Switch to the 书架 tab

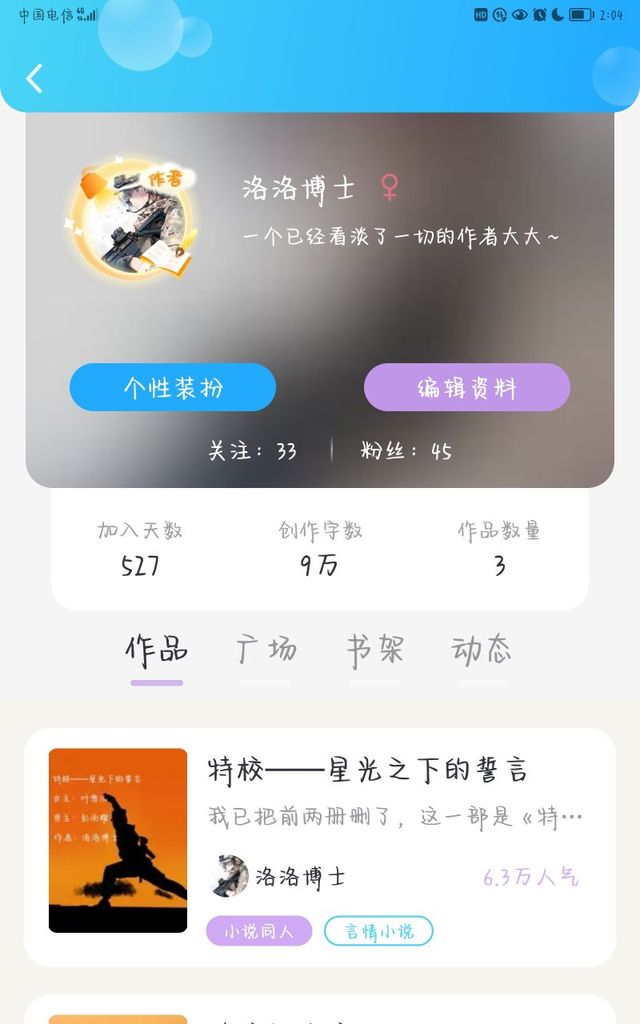(374, 650)
